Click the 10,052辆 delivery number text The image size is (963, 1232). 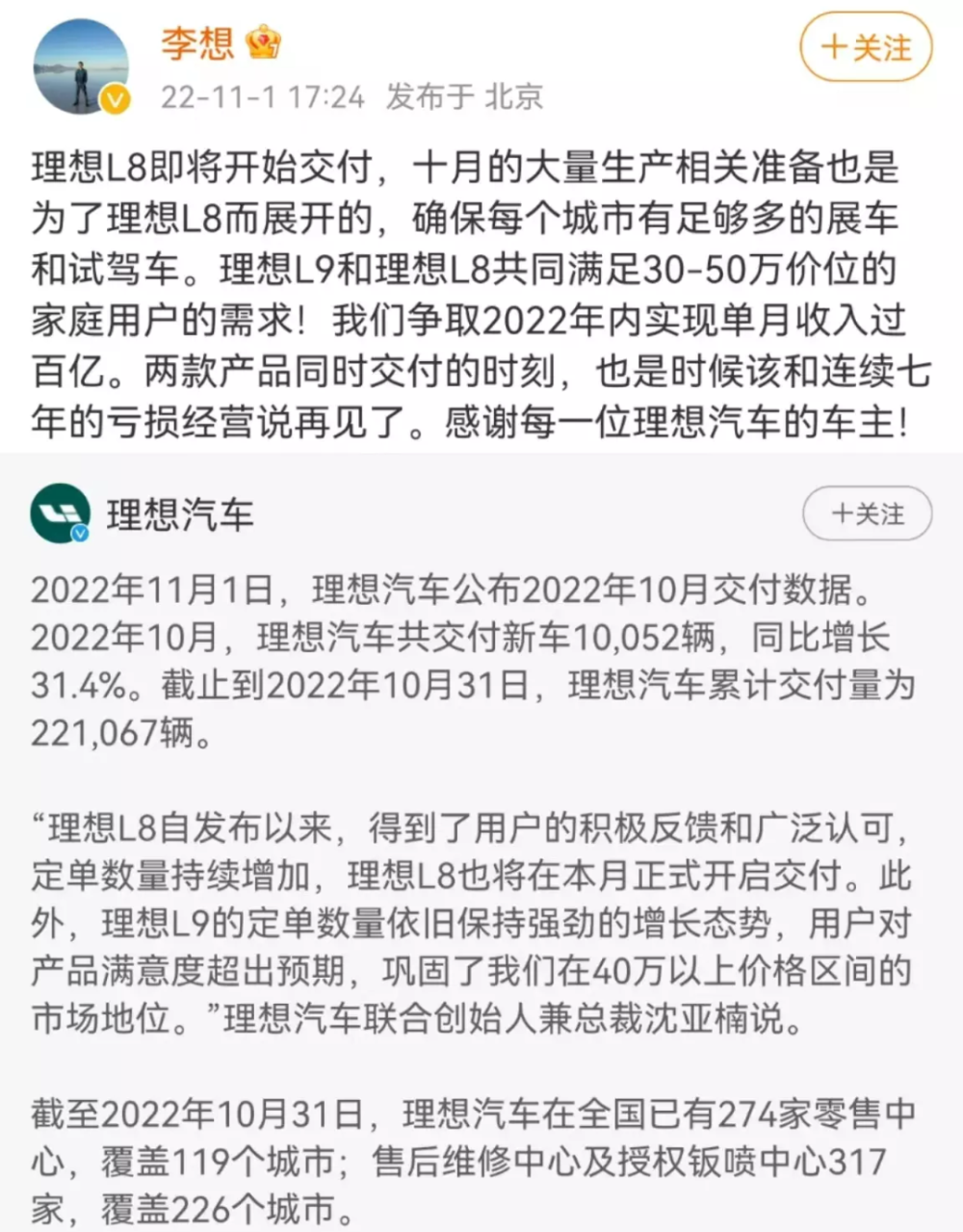point(641,636)
